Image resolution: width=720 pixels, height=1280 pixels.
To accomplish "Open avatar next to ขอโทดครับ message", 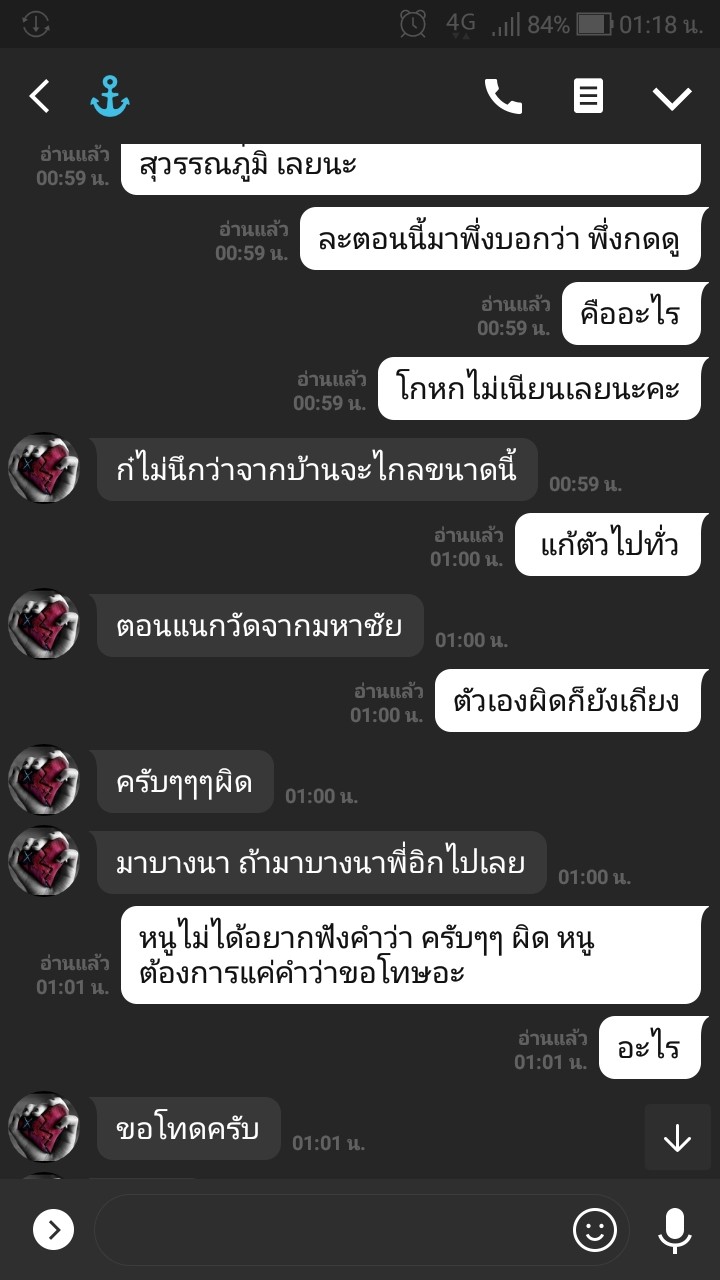I will tap(43, 1127).
